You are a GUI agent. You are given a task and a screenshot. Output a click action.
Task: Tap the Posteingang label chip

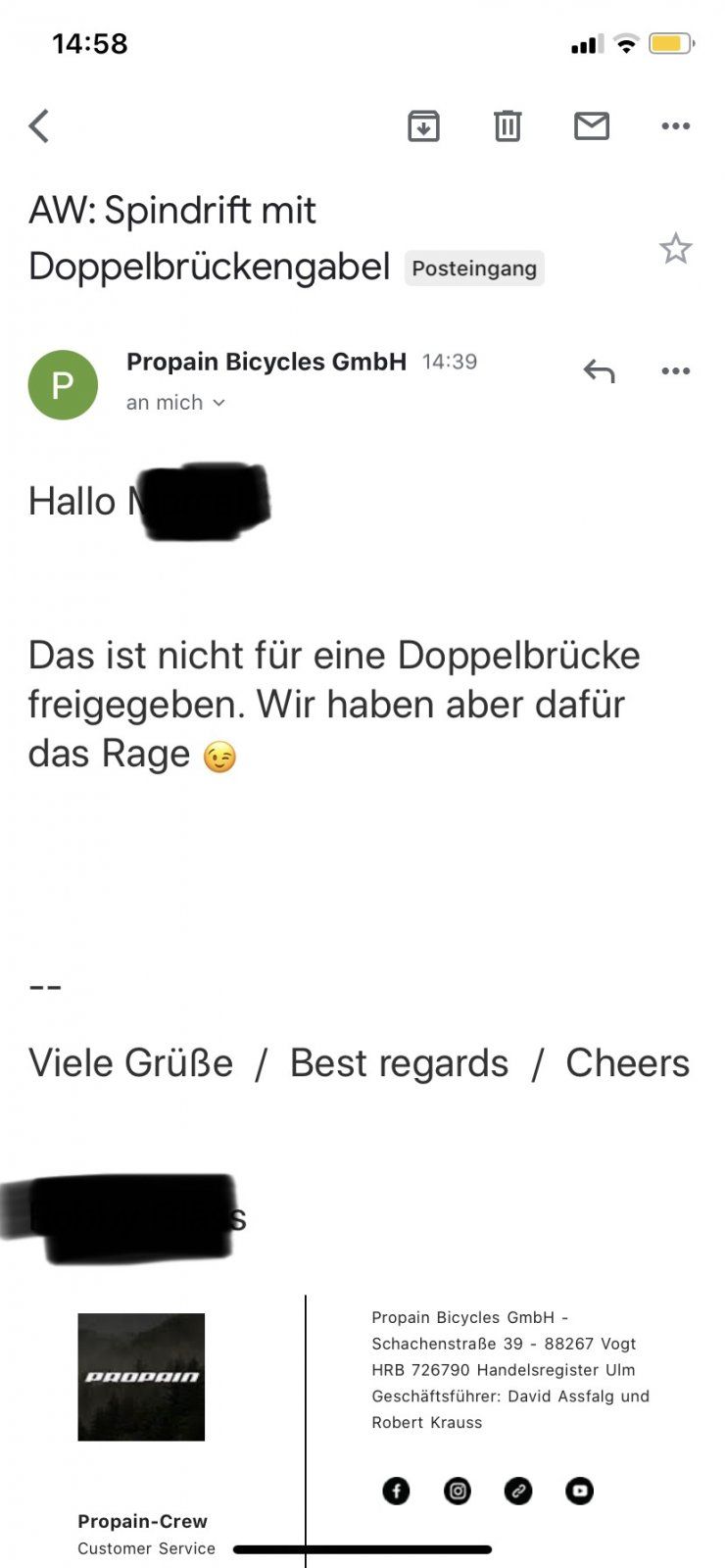pos(474,268)
